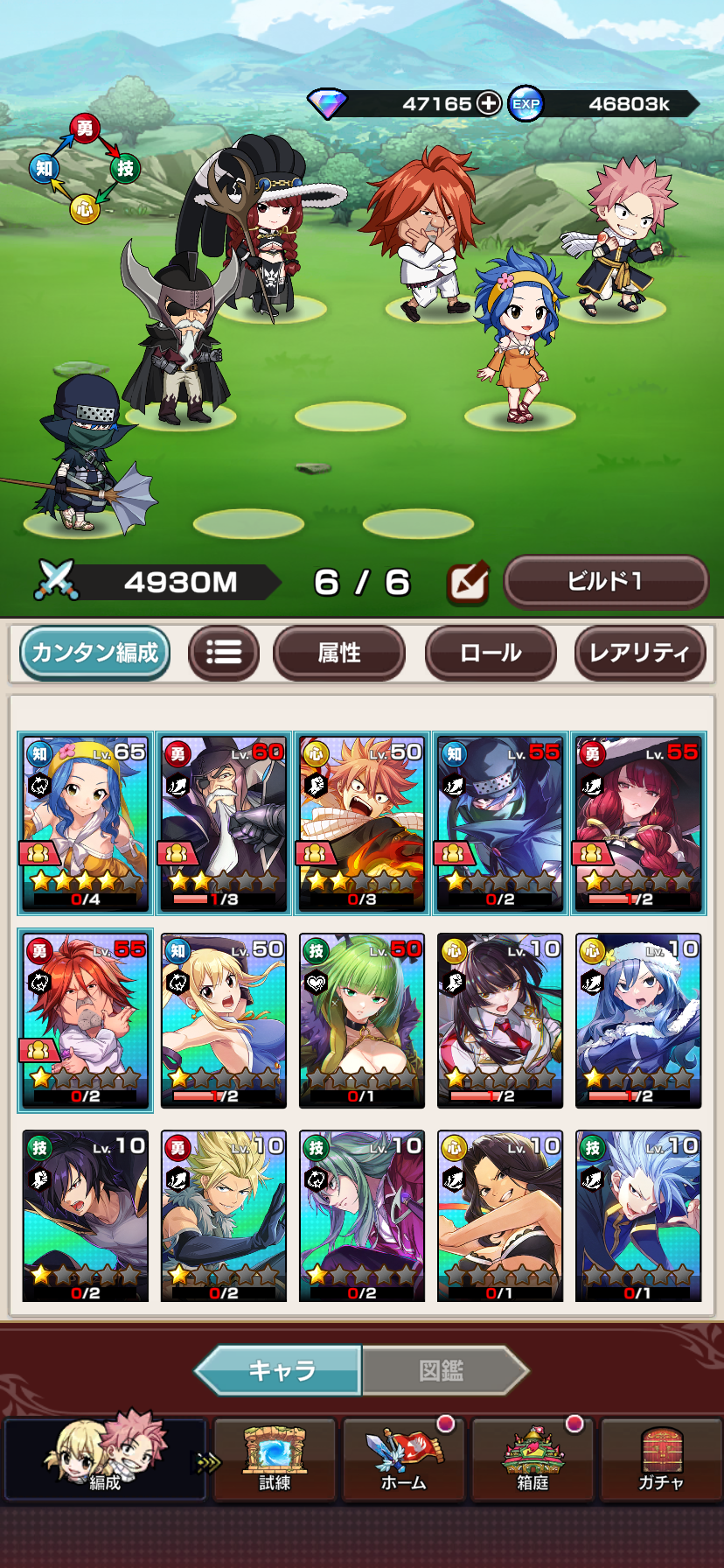Open the list view icon button
This screenshot has width=724, height=1568.
224,653
